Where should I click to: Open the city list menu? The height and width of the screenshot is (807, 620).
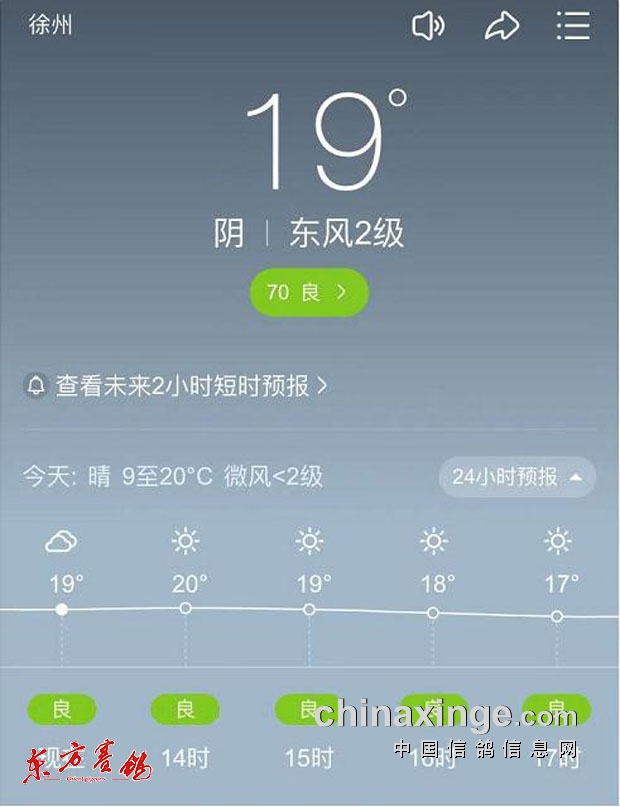pos(573,26)
